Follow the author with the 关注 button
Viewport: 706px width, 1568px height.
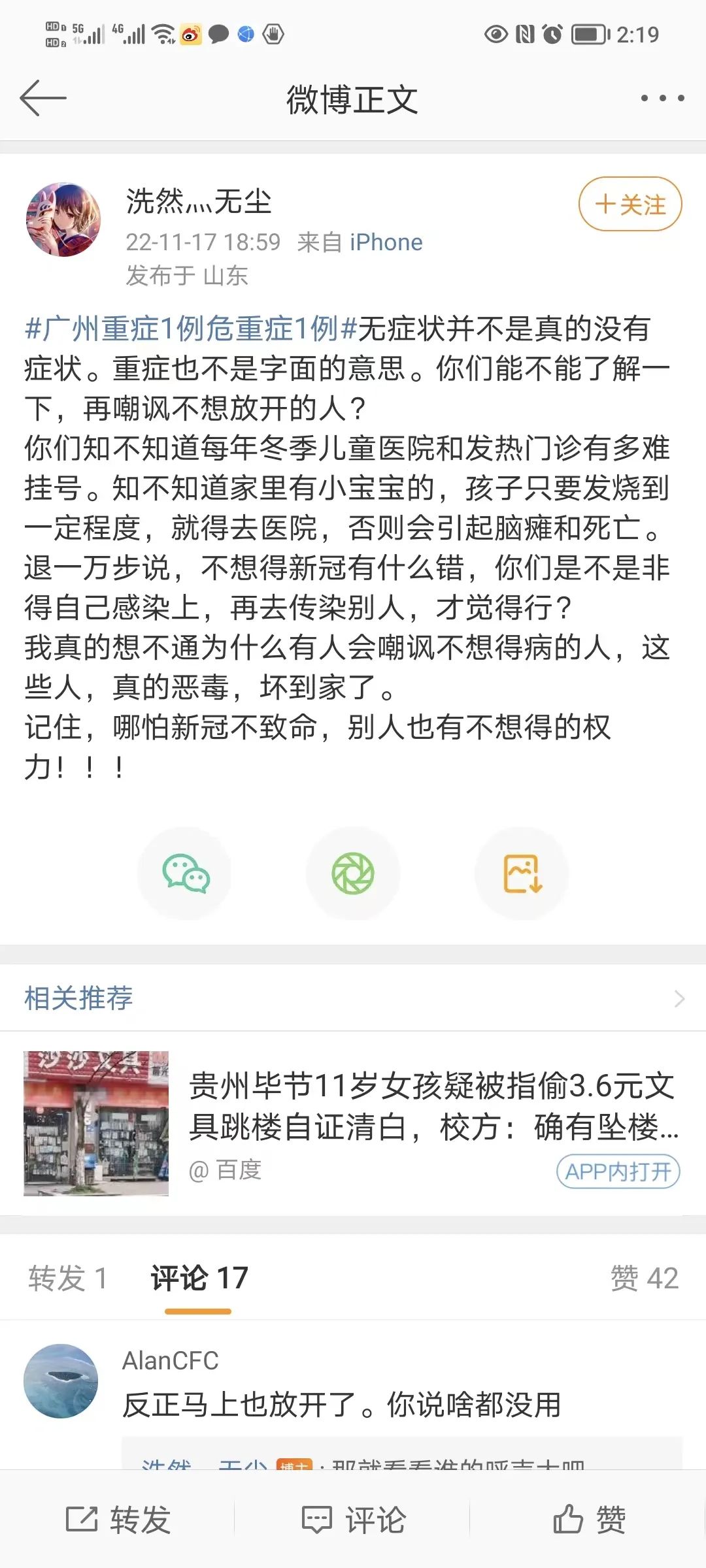click(630, 204)
